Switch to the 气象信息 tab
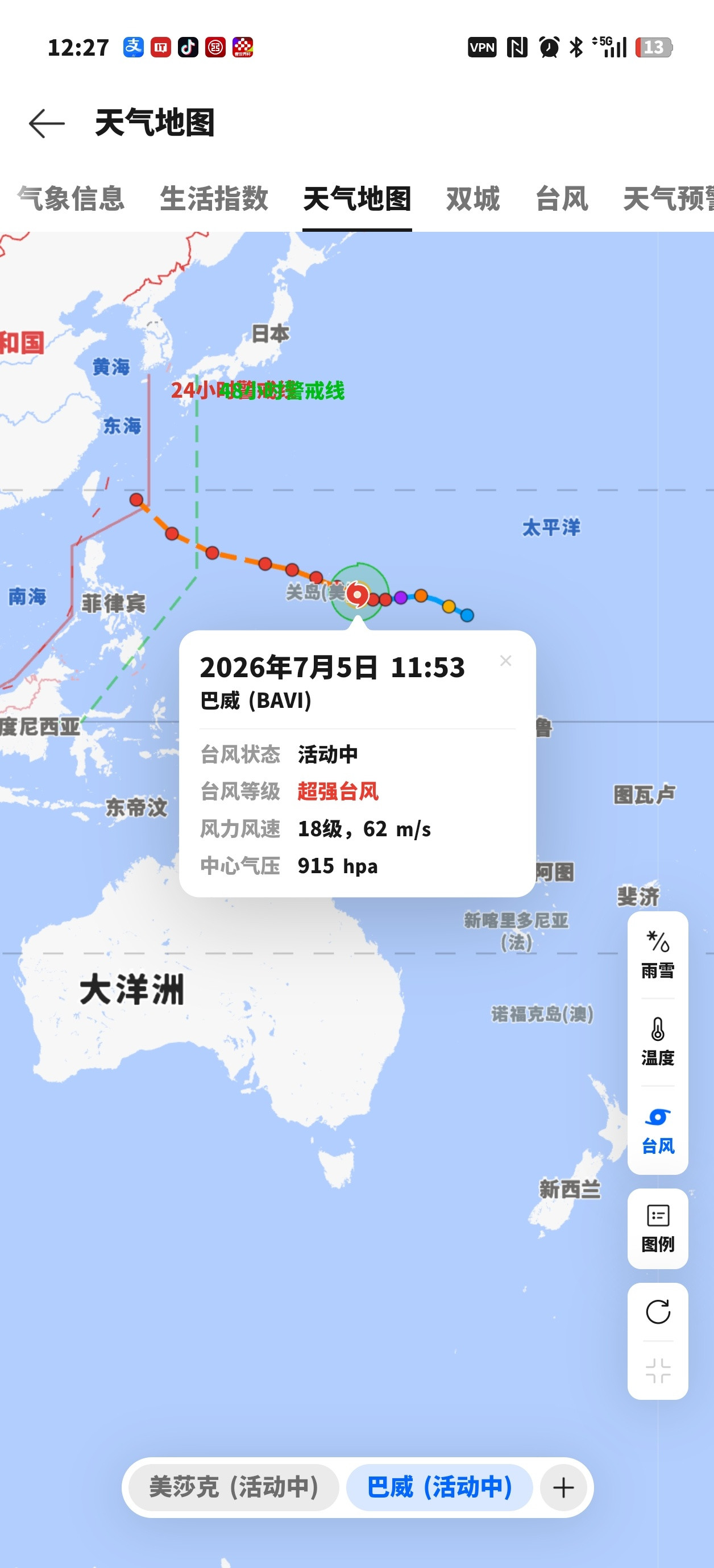 (71, 198)
